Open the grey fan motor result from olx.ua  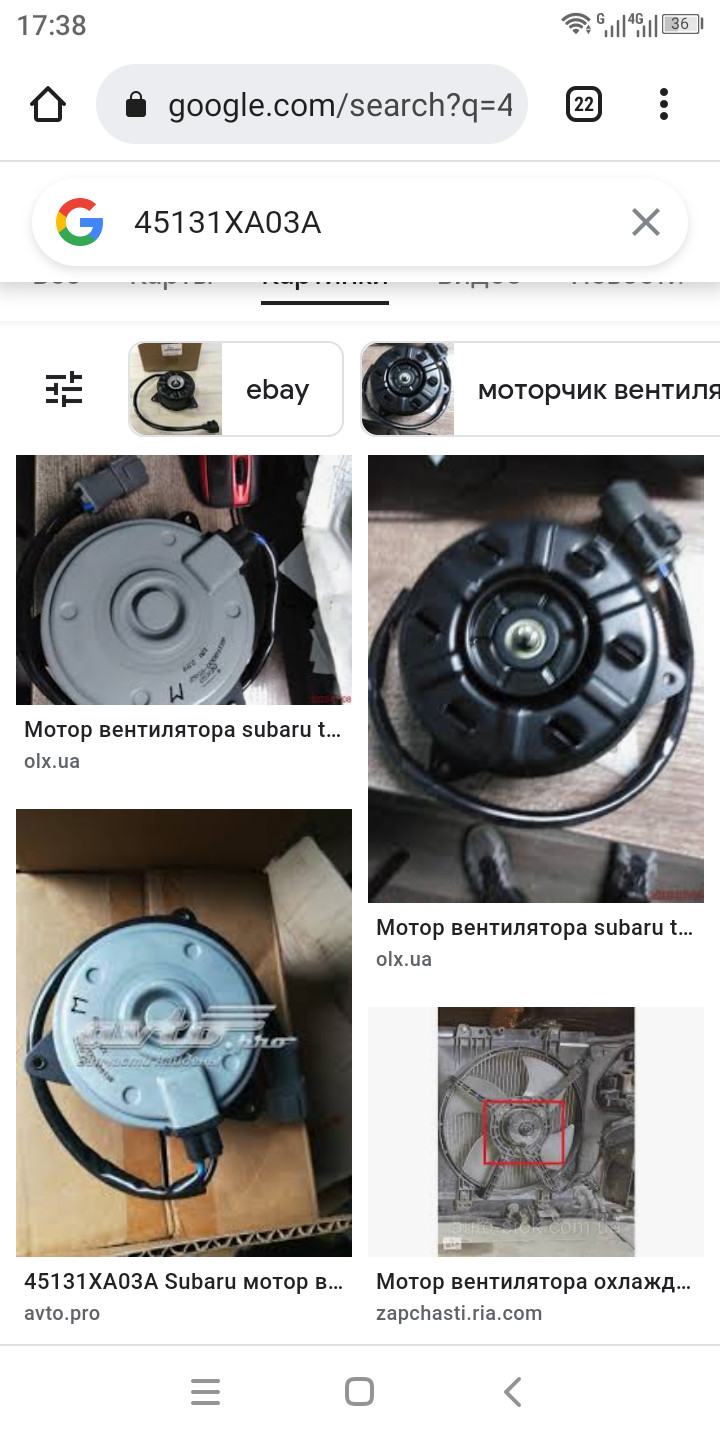(x=184, y=580)
